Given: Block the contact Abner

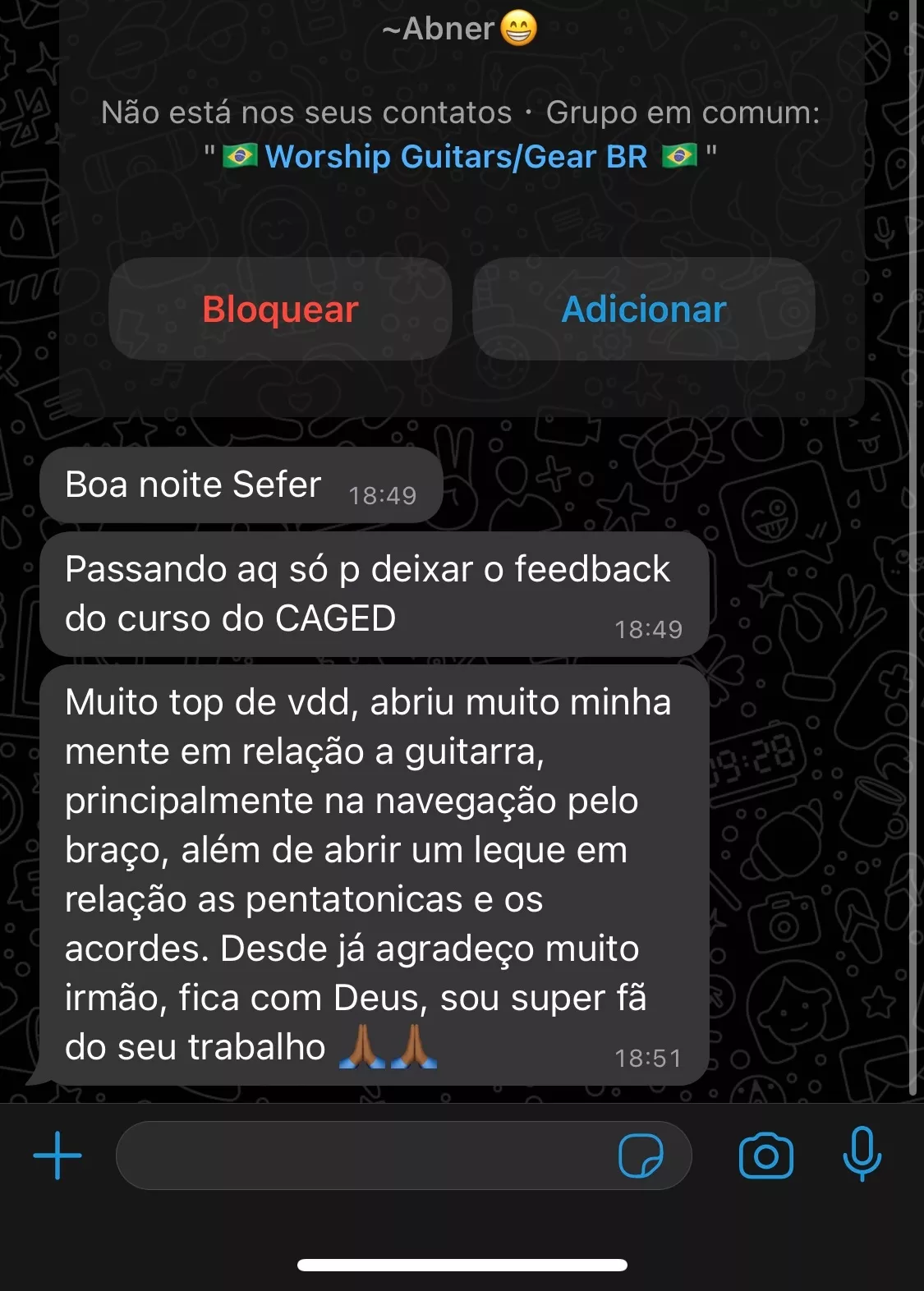Looking at the screenshot, I should (x=280, y=310).
